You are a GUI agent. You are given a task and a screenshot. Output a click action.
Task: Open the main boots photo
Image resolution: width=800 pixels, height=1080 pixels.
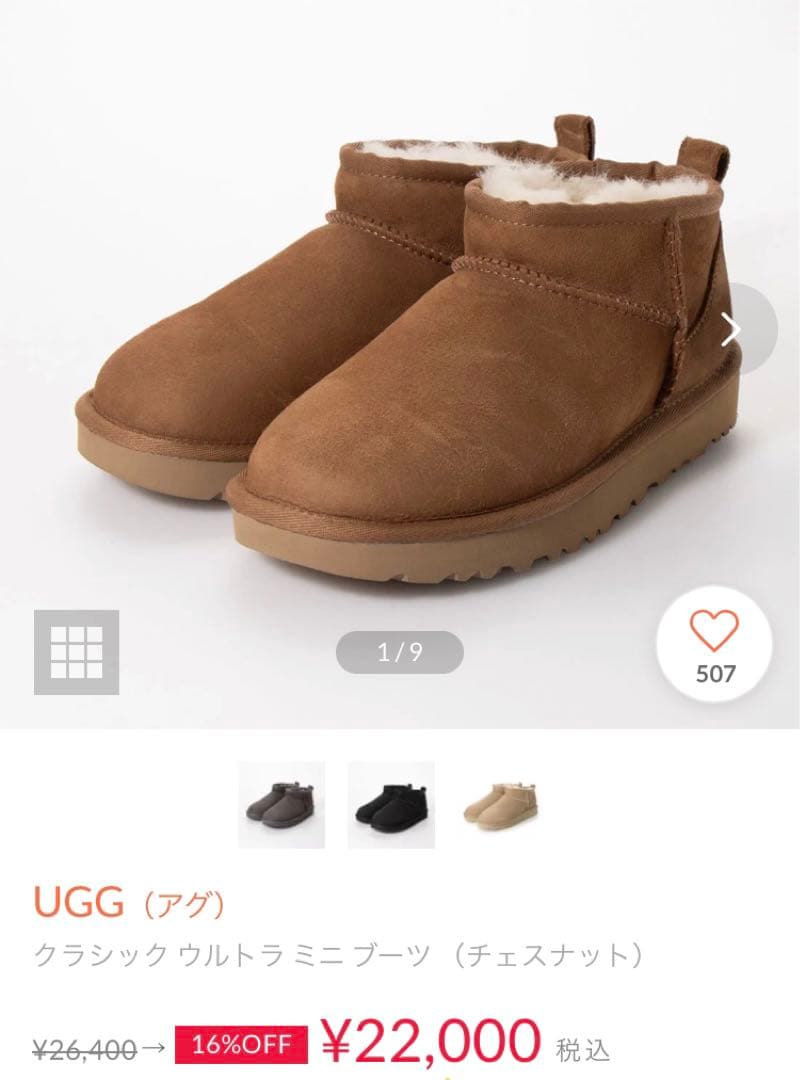click(x=400, y=350)
